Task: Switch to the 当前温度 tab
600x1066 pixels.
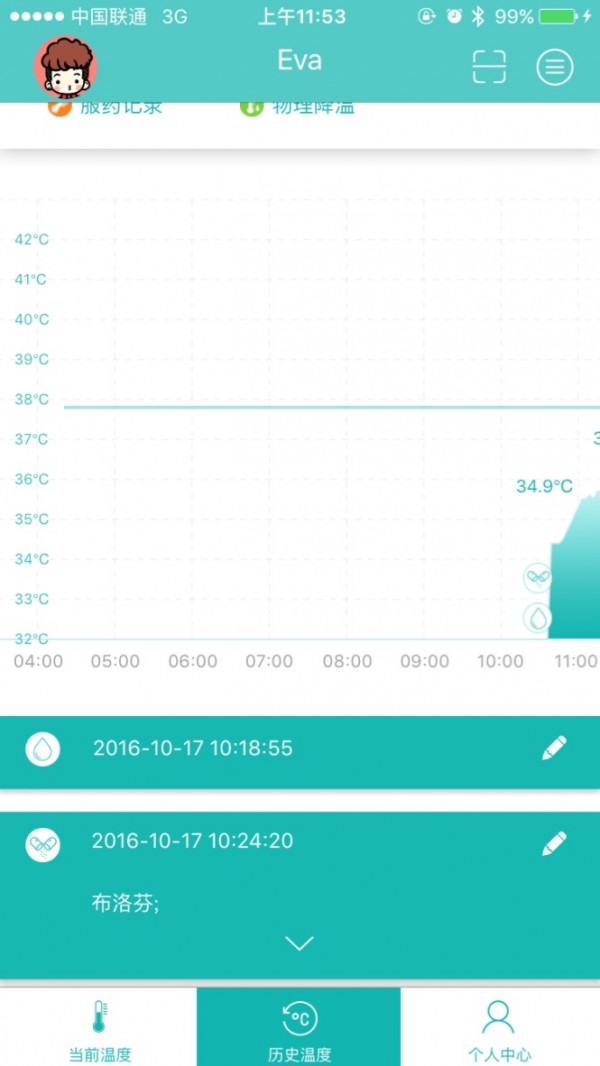Action: (99, 1028)
